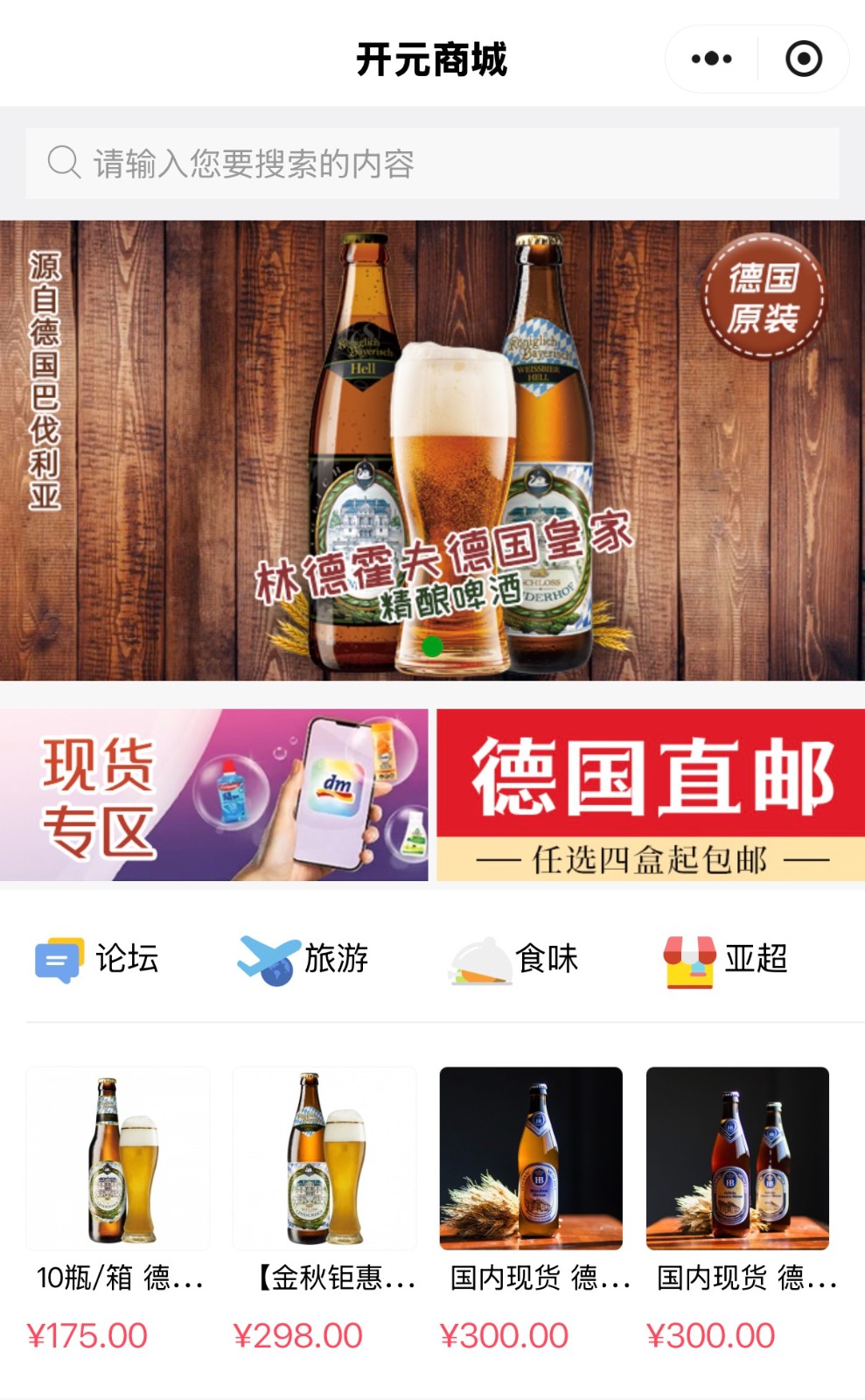Open the 德国直邮 direct mail banner
The height and width of the screenshot is (1400, 865).
[650, 794]
